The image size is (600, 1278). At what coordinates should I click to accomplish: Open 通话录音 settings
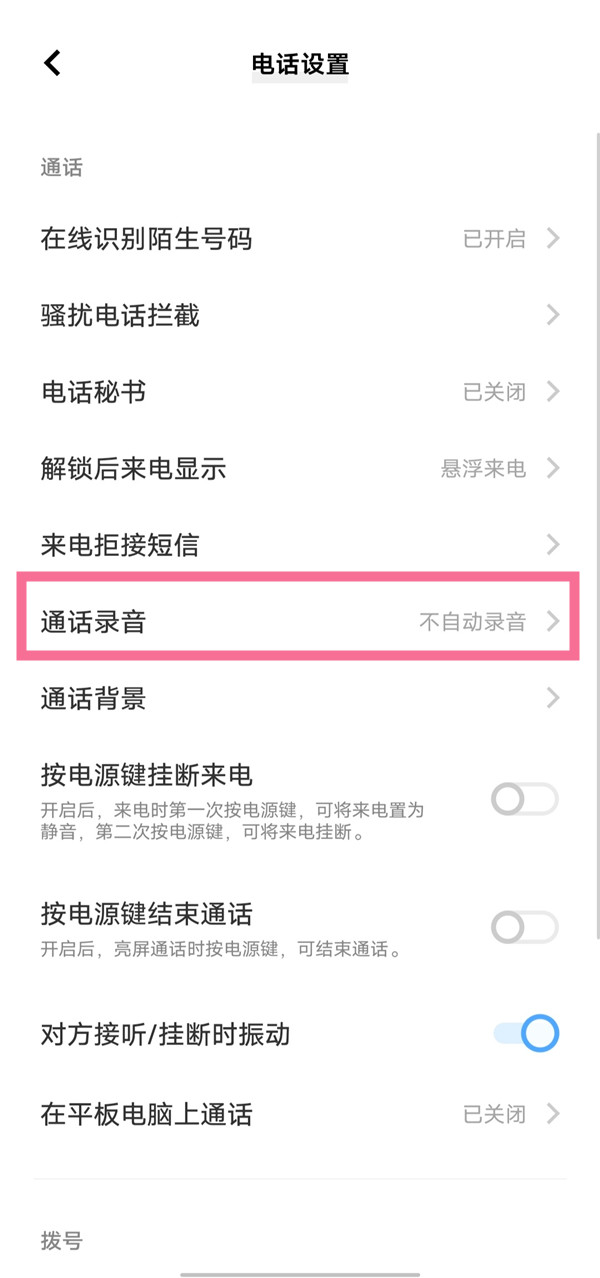coord(300,621)
